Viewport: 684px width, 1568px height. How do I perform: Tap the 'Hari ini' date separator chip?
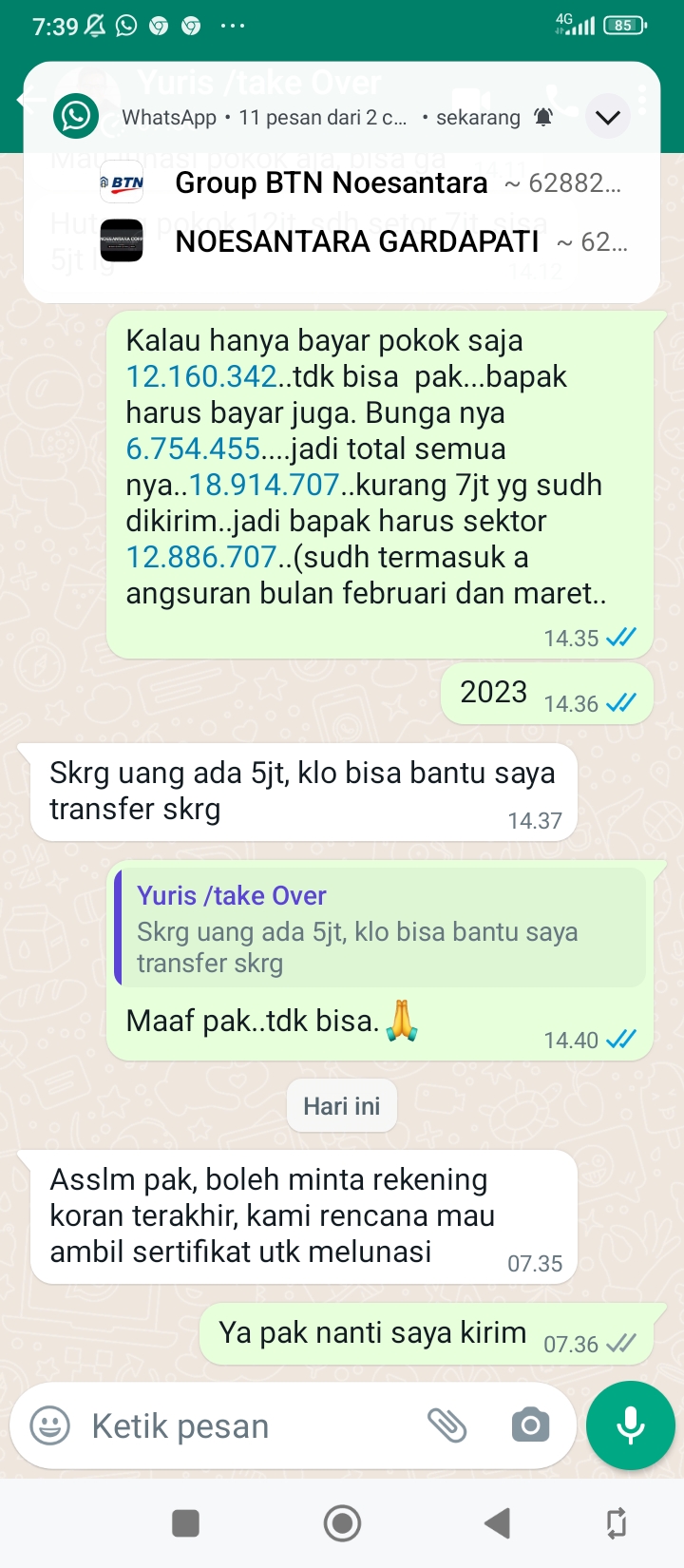pyautogui.click(x=341, y=1105)
